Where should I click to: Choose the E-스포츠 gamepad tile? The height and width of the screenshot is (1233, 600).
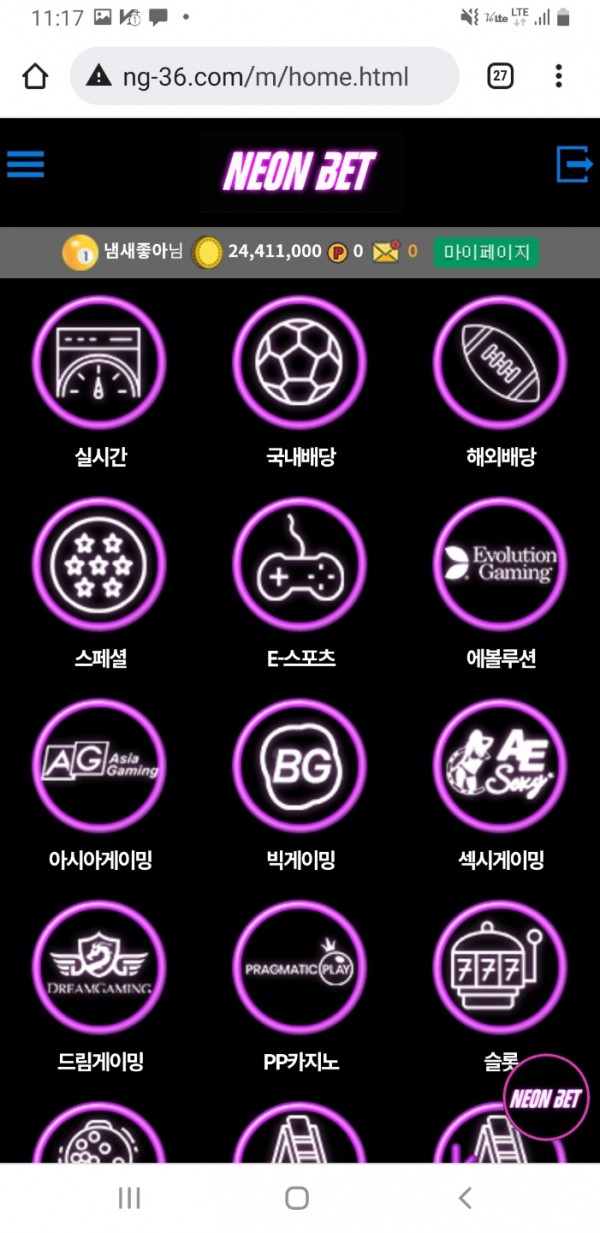pos(300,564)
